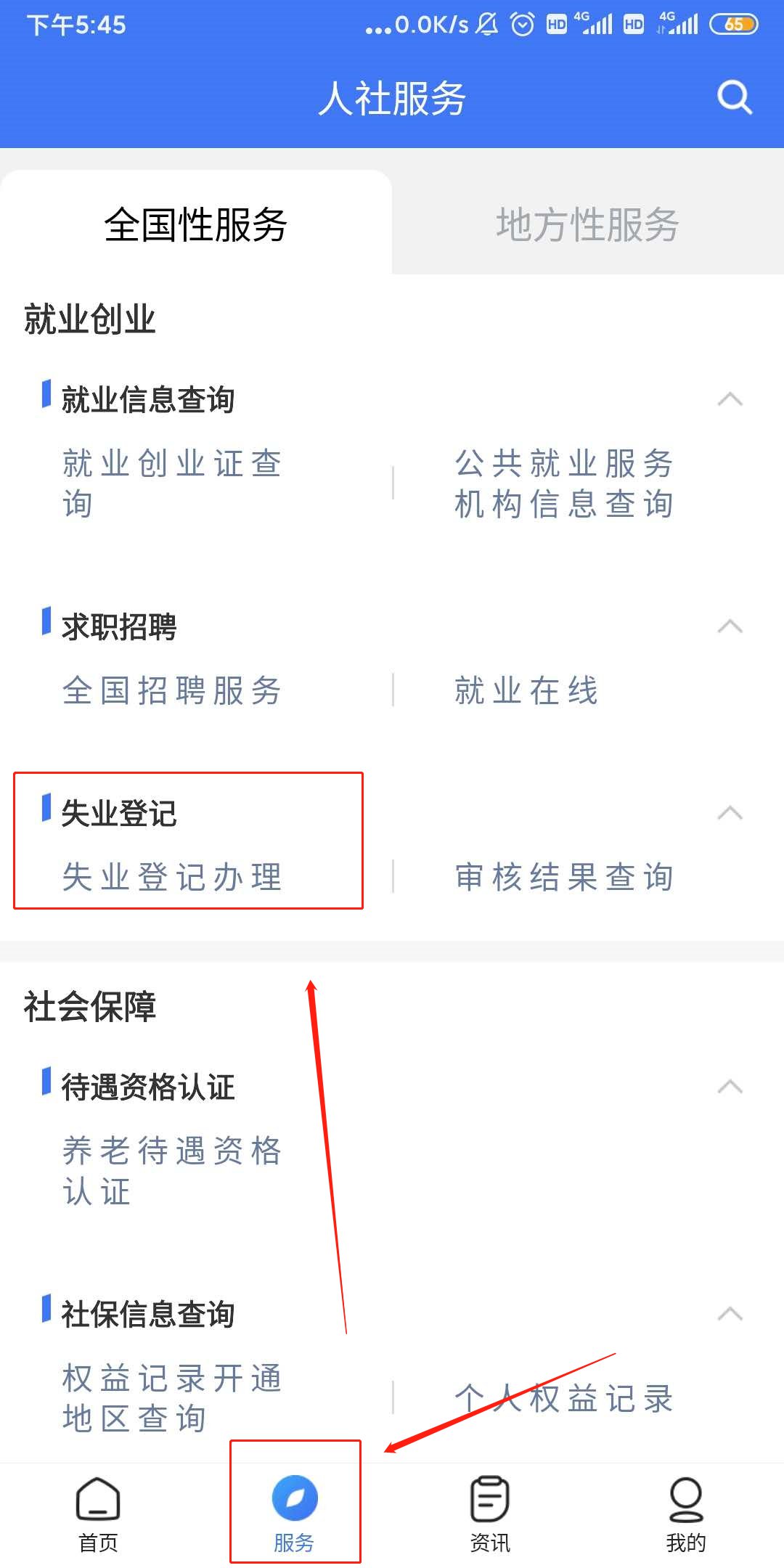The height and width of the screenshot is (1568, 784).
Task: Open 公共就业服务机构信息查询
Action: (564, 483)
